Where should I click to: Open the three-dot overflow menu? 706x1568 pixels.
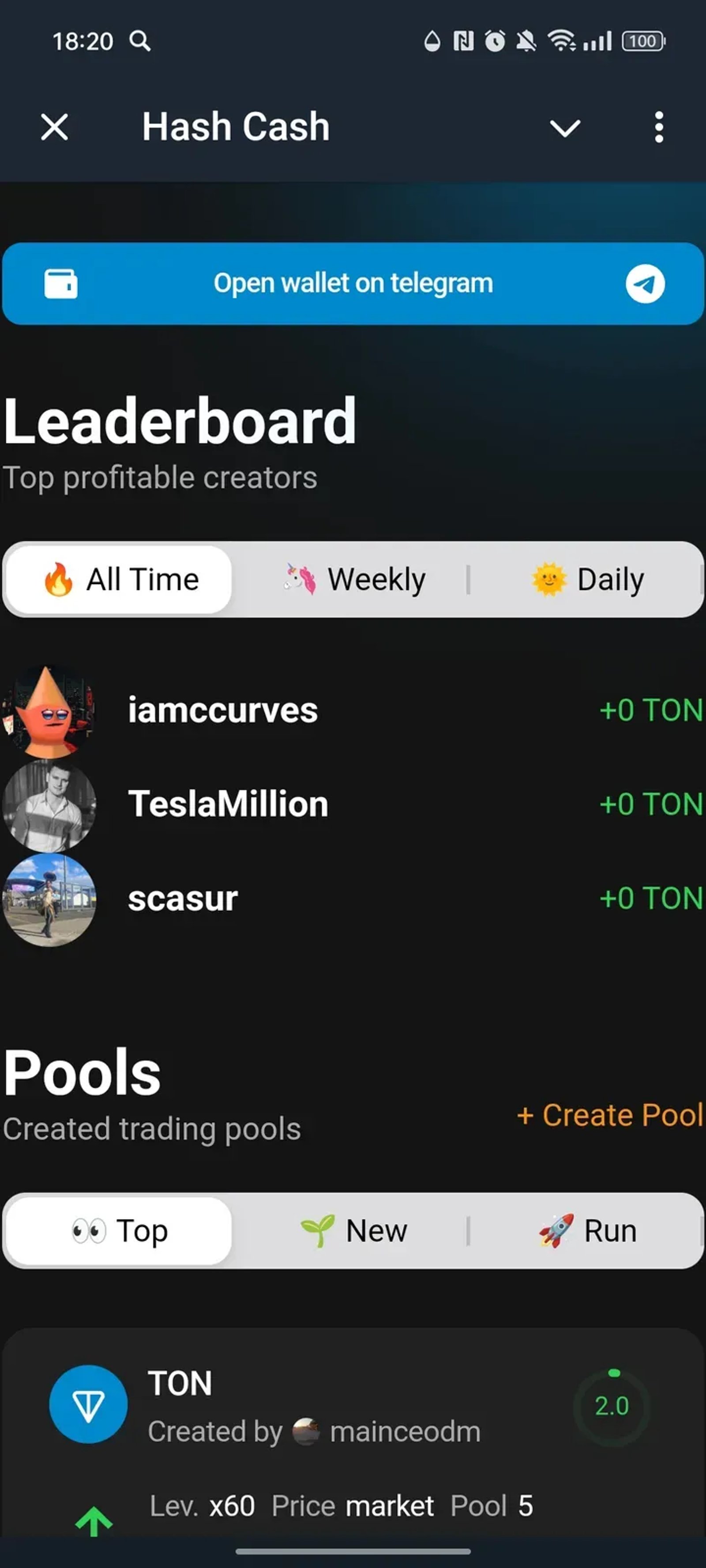[x=658, y=127]
